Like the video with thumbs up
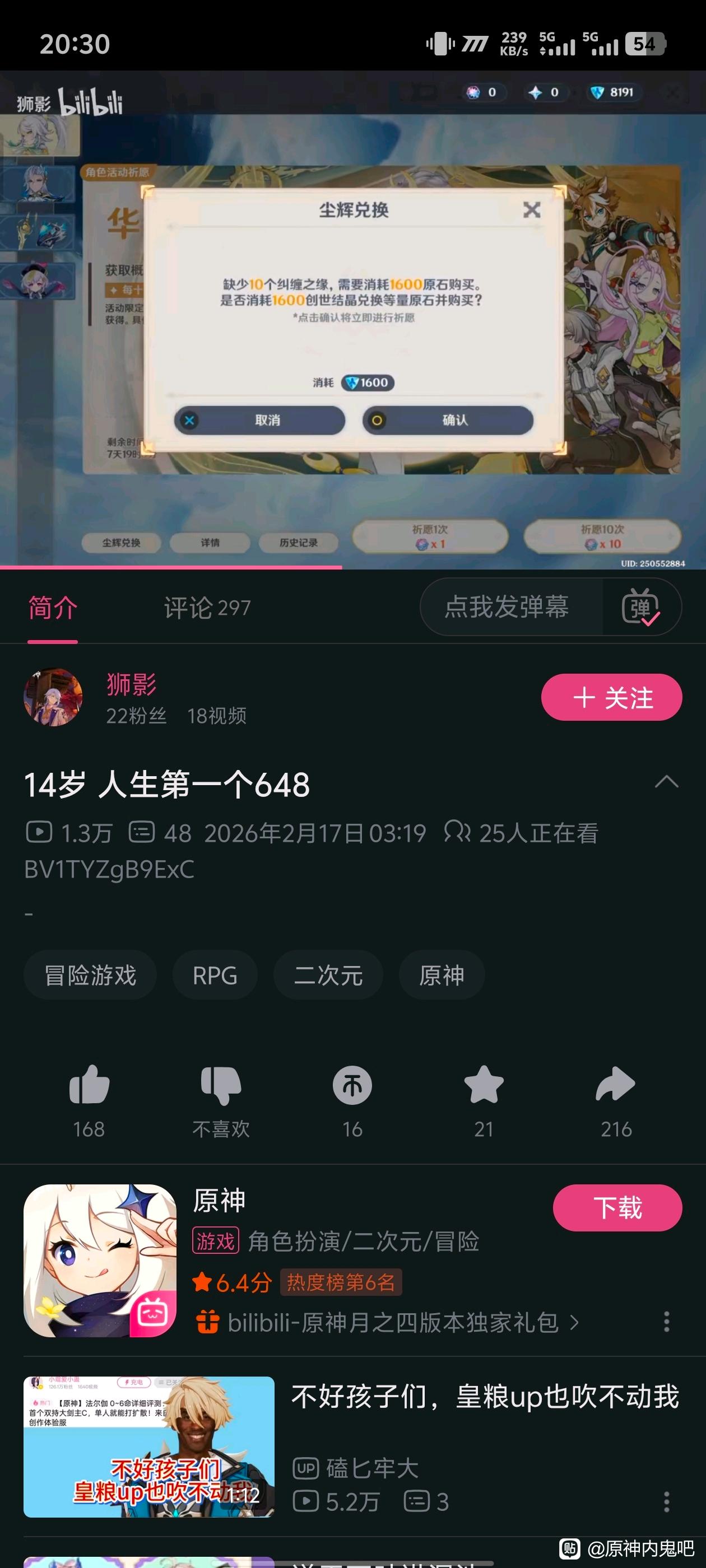Viewport: 706px width, 1568px height. 89,1085
